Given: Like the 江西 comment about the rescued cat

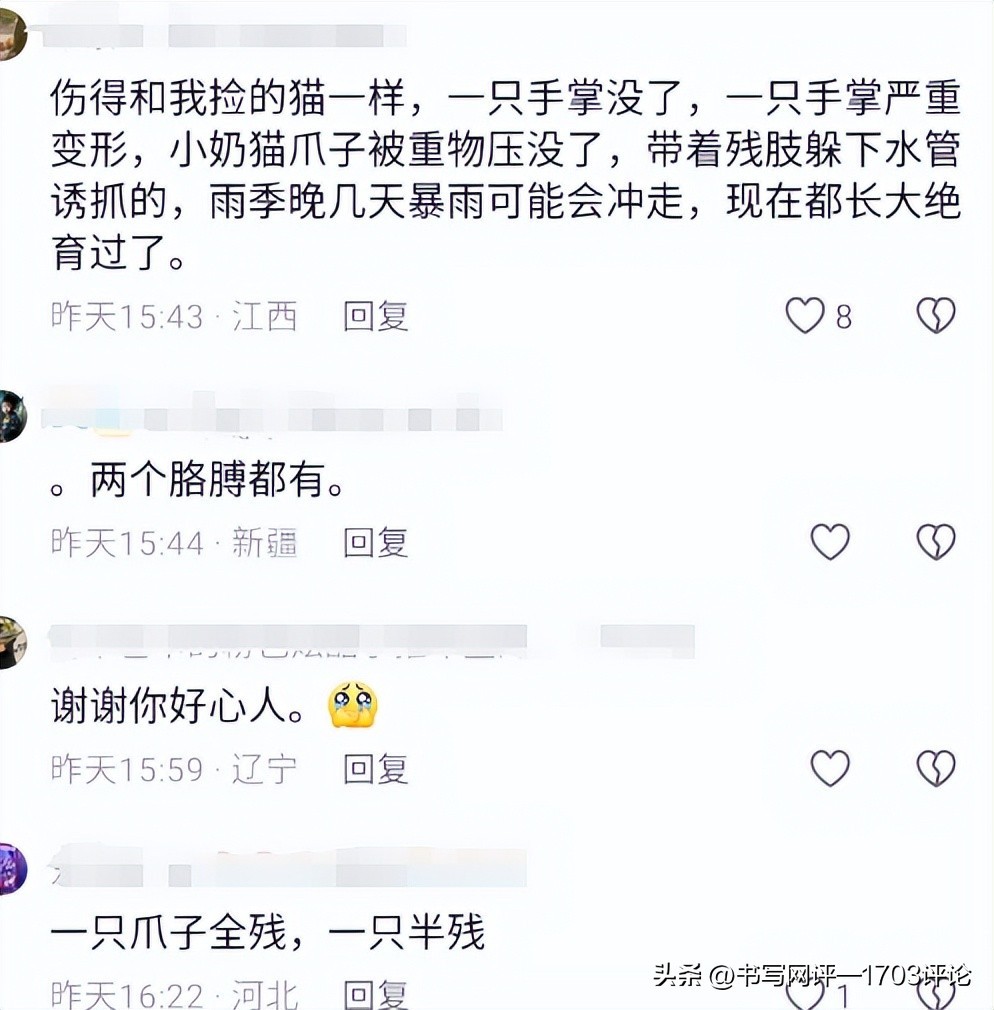Looking at the screenshot, I should [805, 316].
